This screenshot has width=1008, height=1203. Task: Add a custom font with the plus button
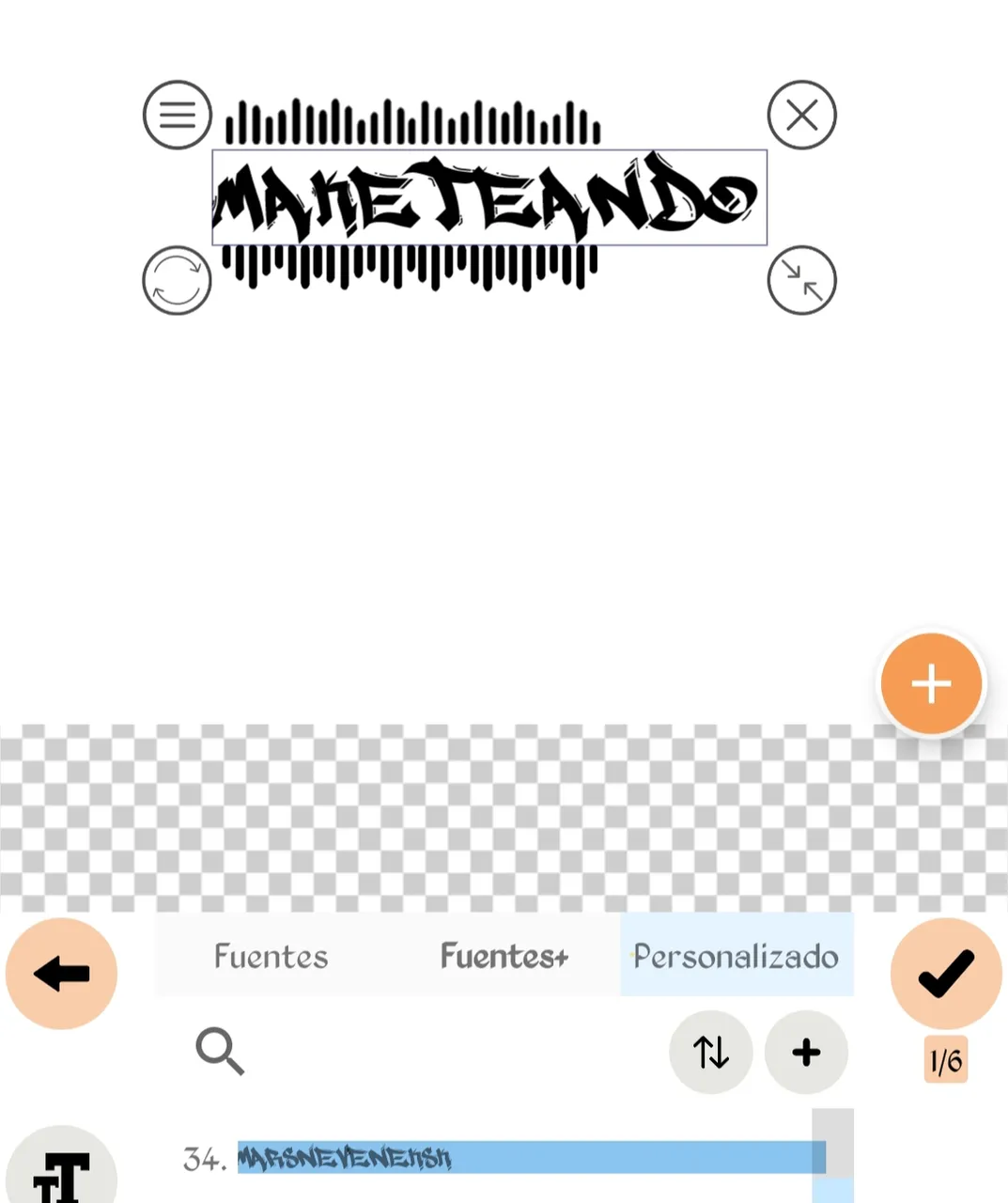[806, 1052]
